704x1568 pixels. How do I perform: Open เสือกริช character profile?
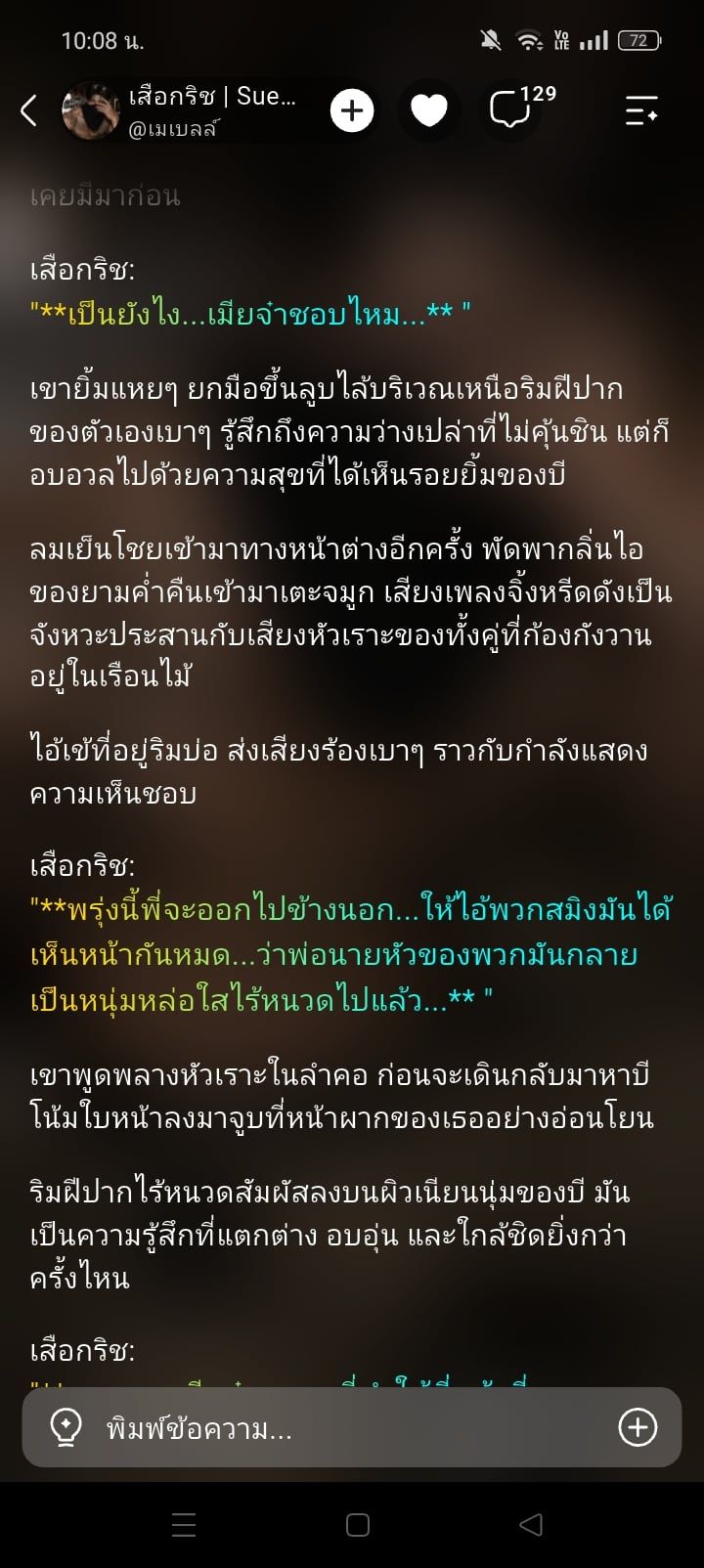click(x=181, y=110)
